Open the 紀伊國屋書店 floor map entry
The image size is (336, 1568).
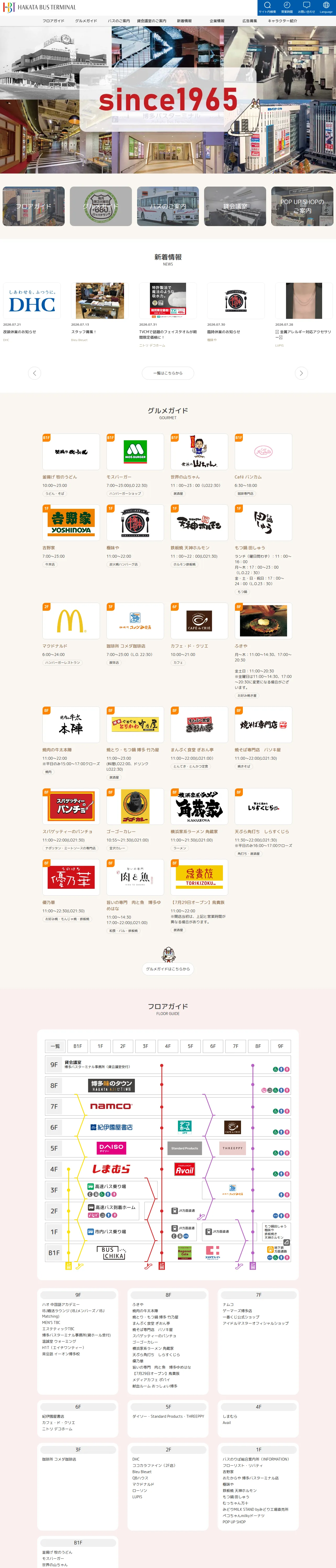[x=111, y=1127]
